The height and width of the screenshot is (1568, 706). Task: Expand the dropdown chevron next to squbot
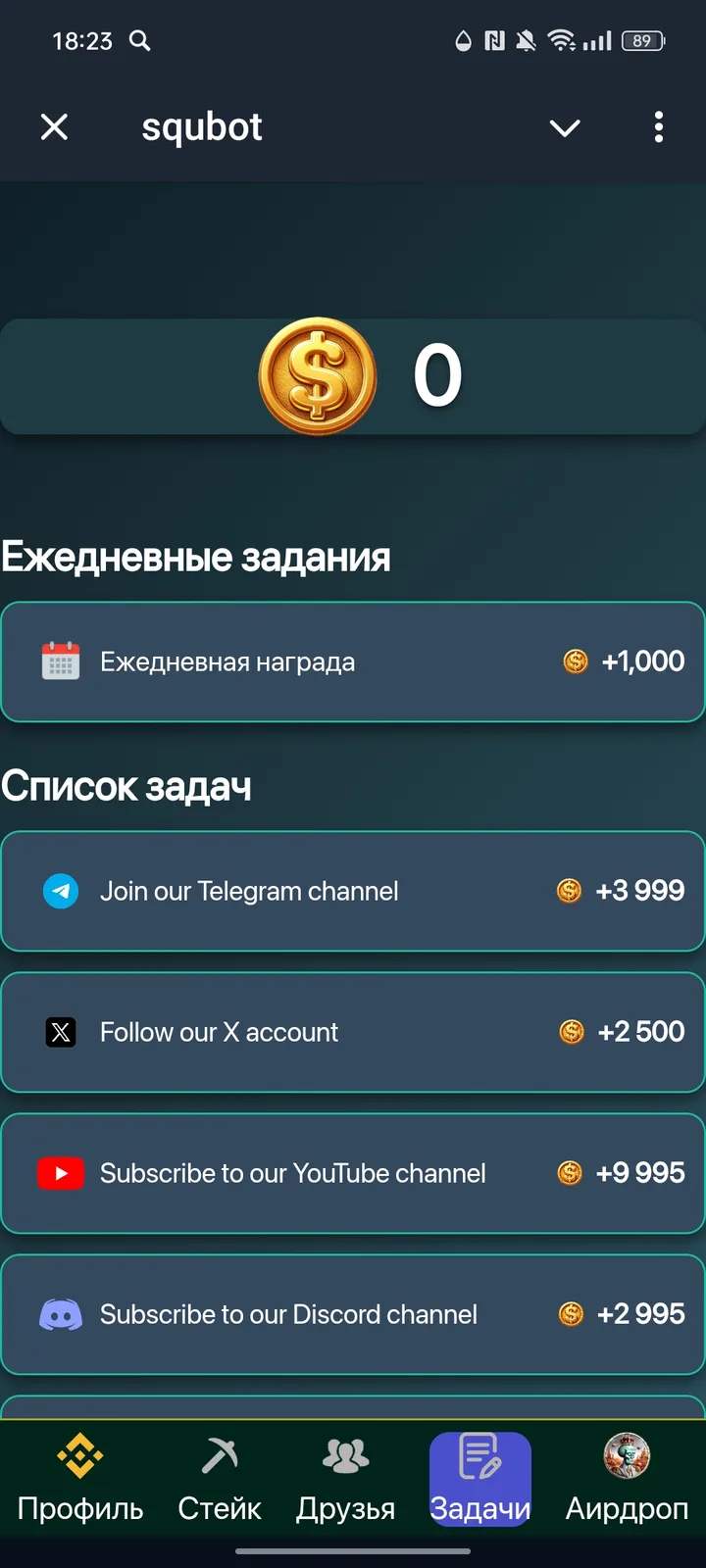pos(565,127)
